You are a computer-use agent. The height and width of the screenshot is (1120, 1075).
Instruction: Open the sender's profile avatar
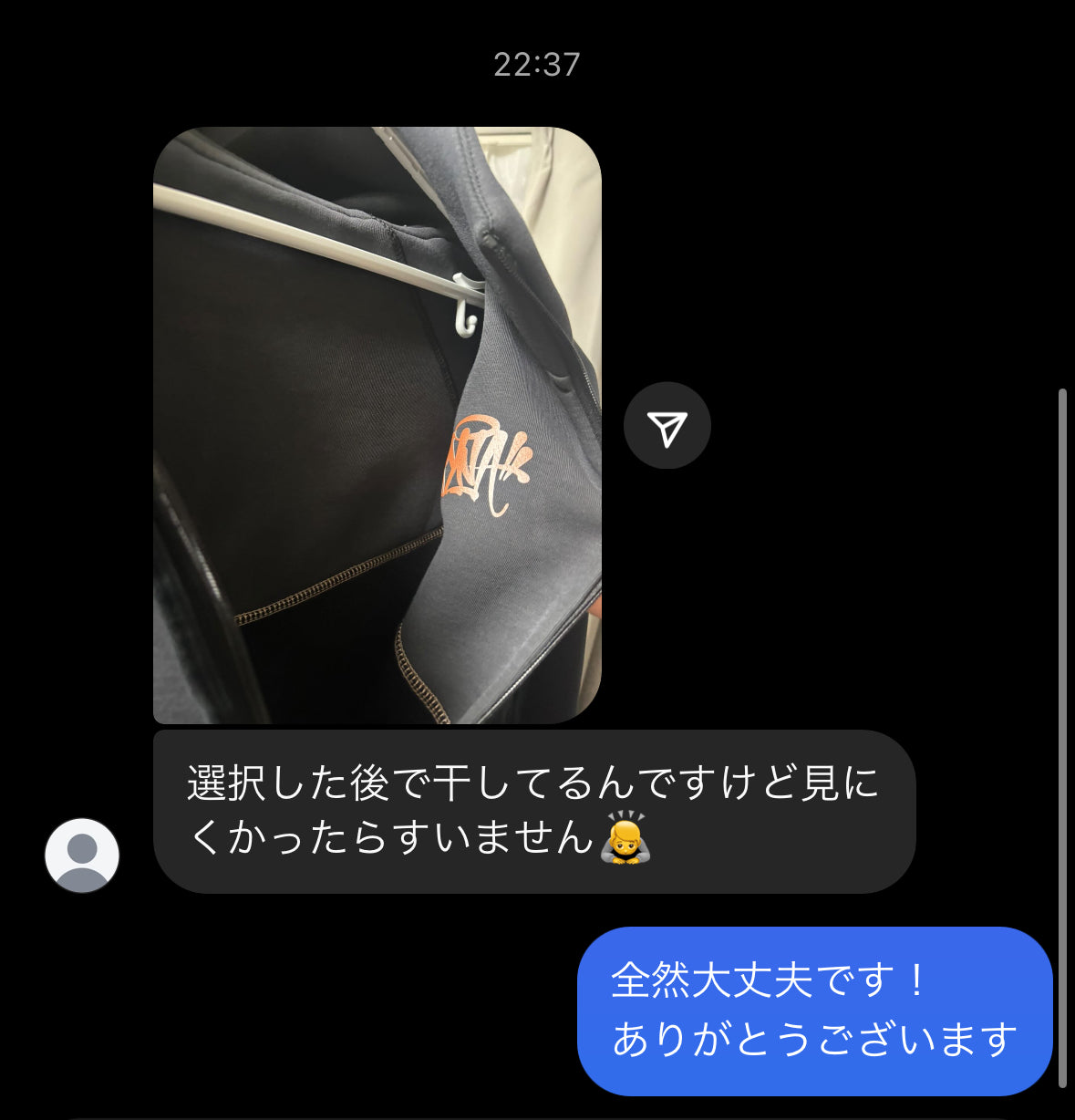pos(82,856)
